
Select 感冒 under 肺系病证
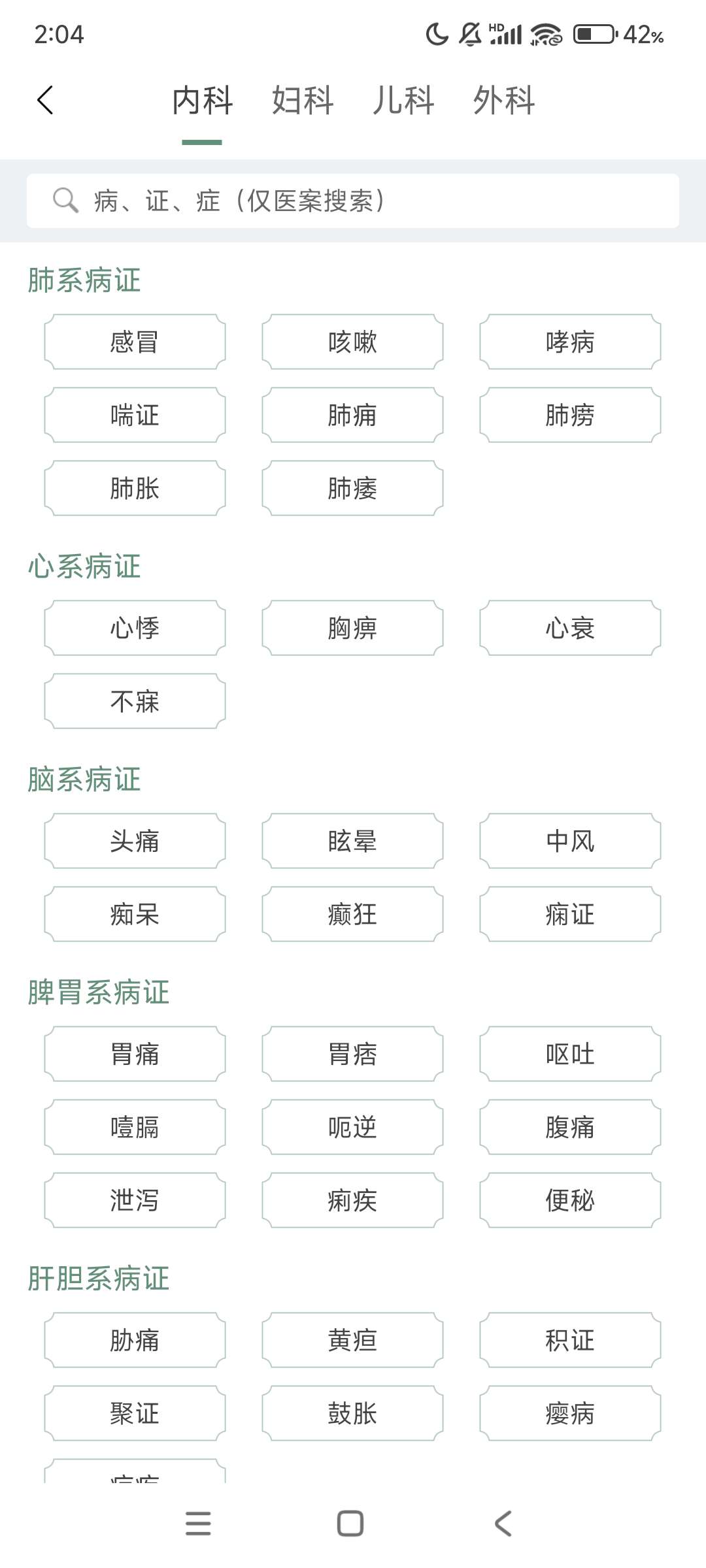point(133,342)
